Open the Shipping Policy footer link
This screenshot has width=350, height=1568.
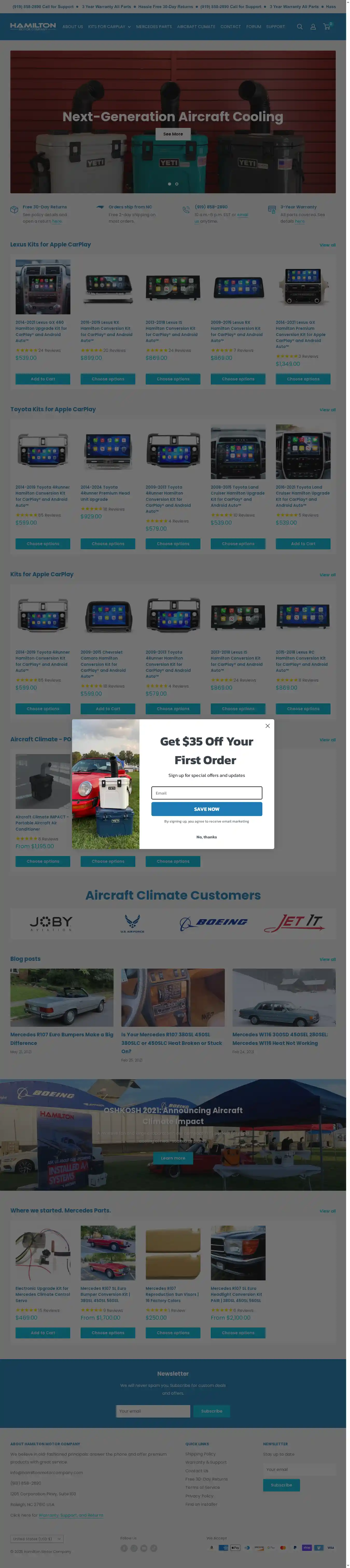click(x=200, y=1454)
